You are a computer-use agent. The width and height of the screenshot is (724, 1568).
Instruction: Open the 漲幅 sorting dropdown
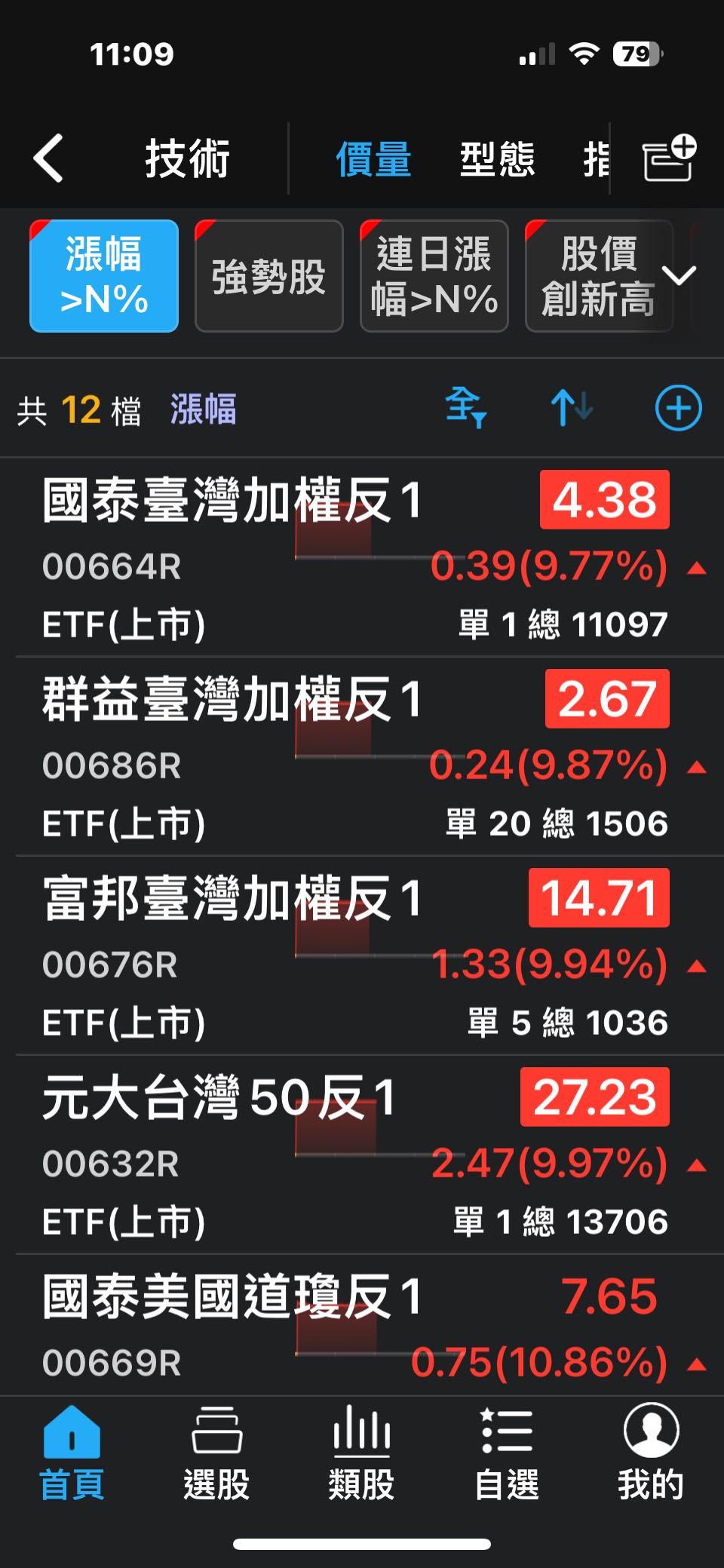coord(201,411)
